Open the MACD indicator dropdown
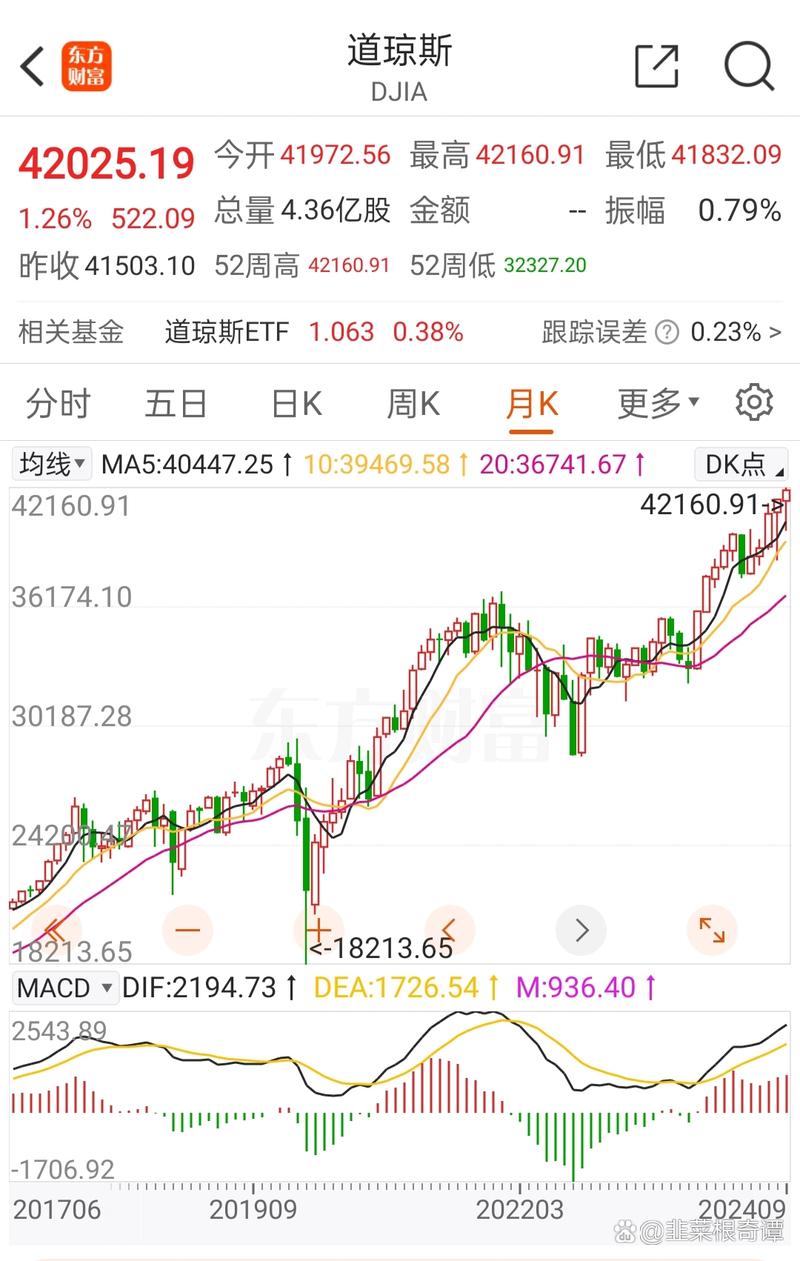 point(64,988)
